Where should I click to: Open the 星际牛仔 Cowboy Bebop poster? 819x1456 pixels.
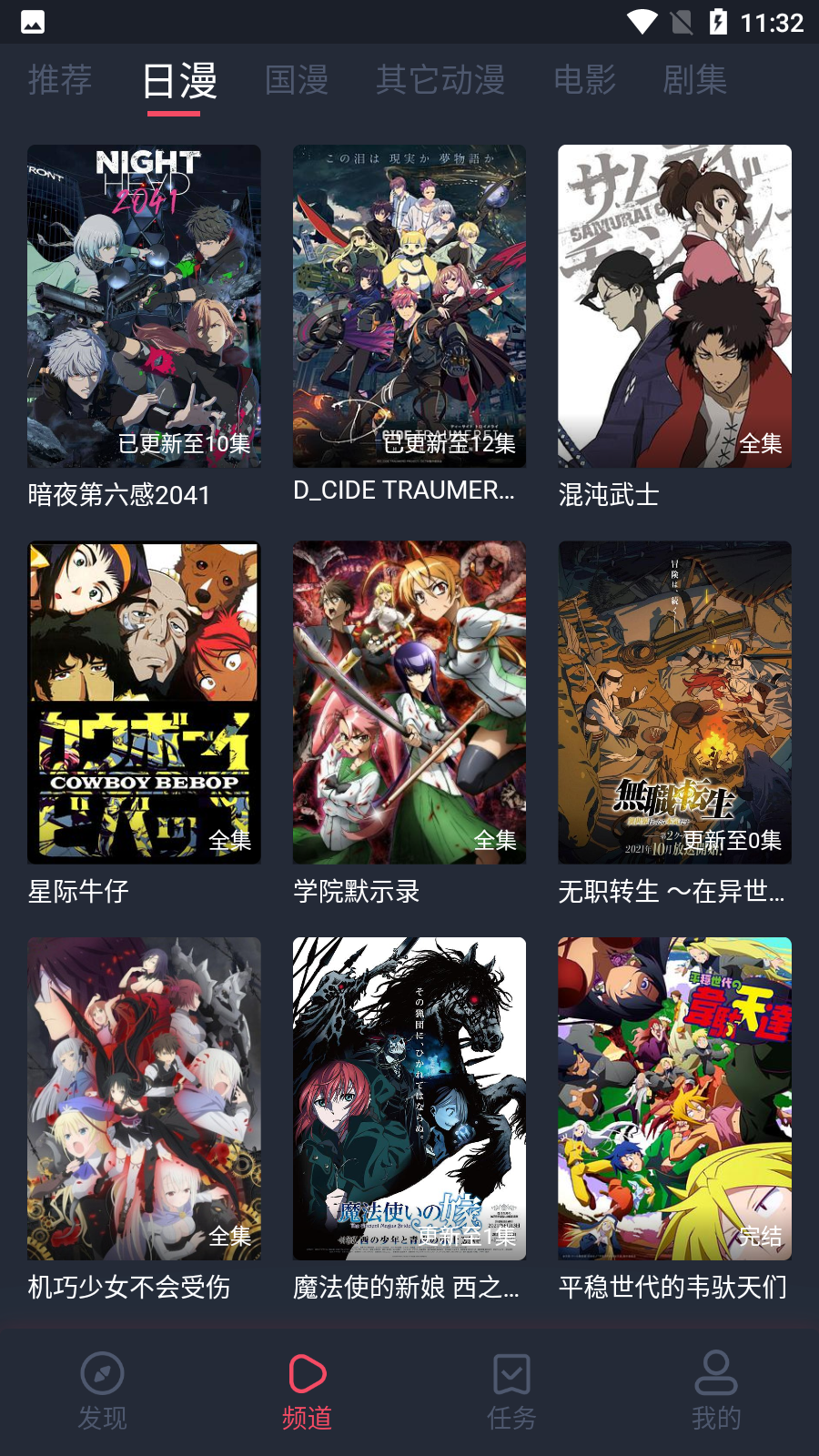tap(143, 703)
